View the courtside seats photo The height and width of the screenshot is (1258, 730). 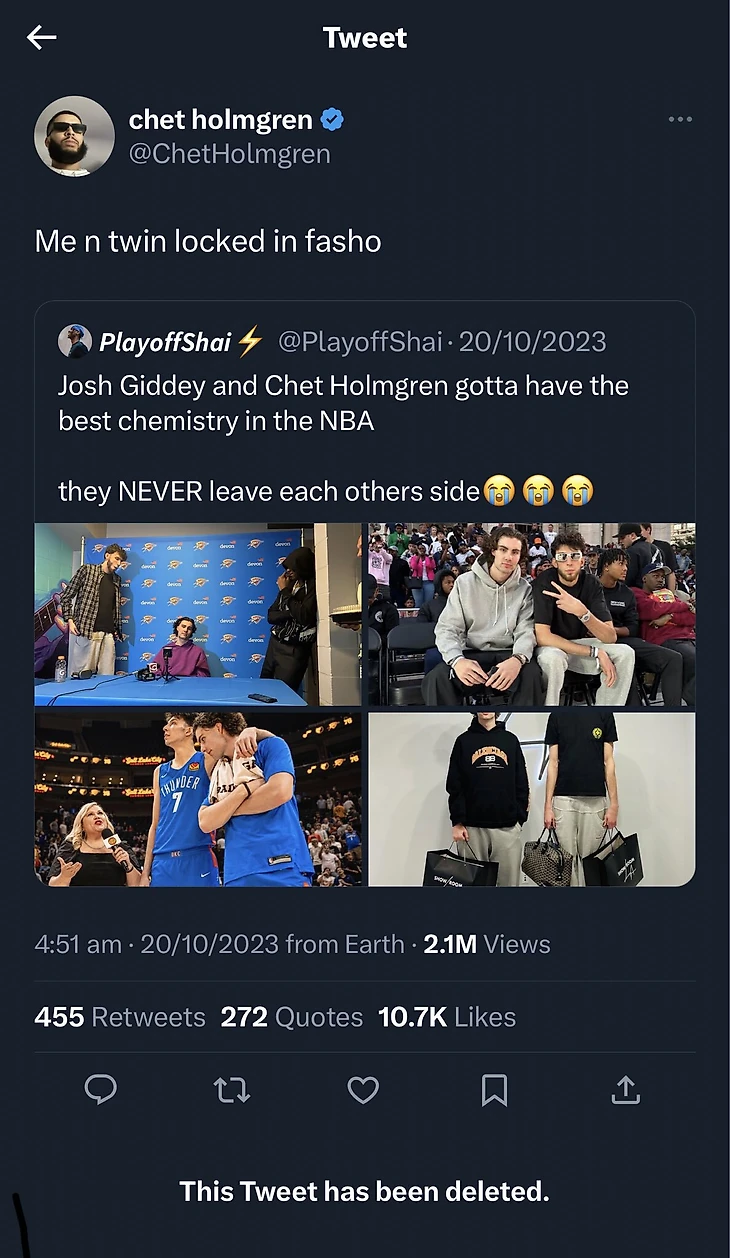point(531,614)
